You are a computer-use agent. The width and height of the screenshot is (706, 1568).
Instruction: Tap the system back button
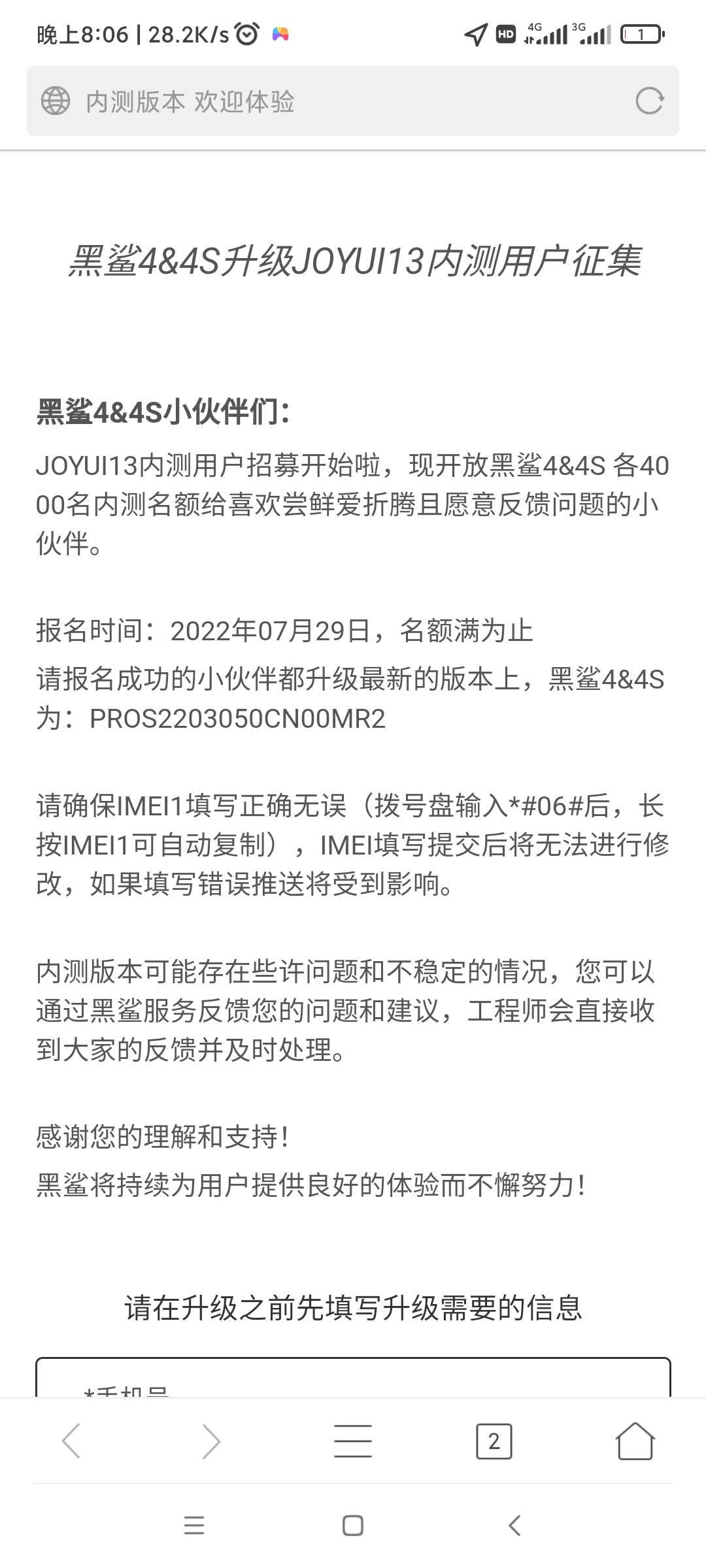(x=514, y=1526)
